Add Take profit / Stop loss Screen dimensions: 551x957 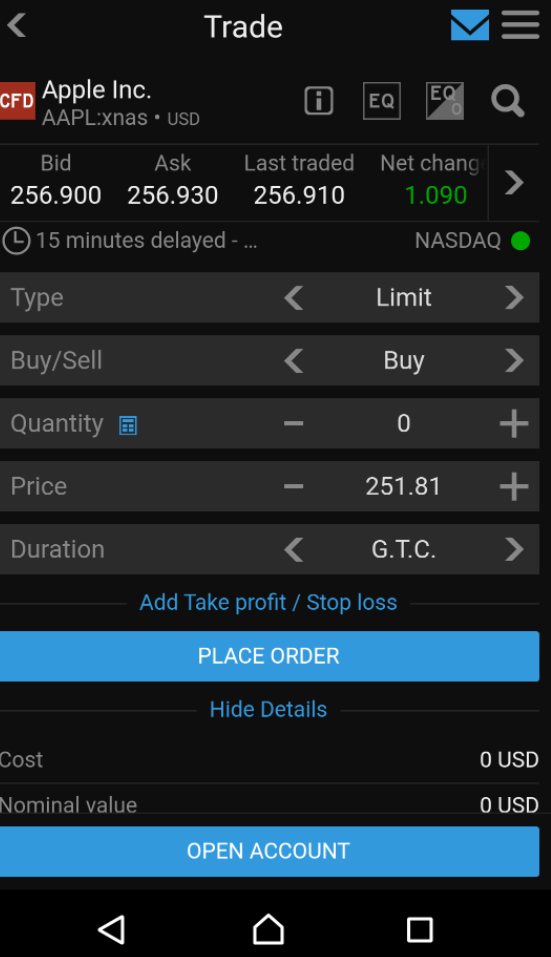268,602
